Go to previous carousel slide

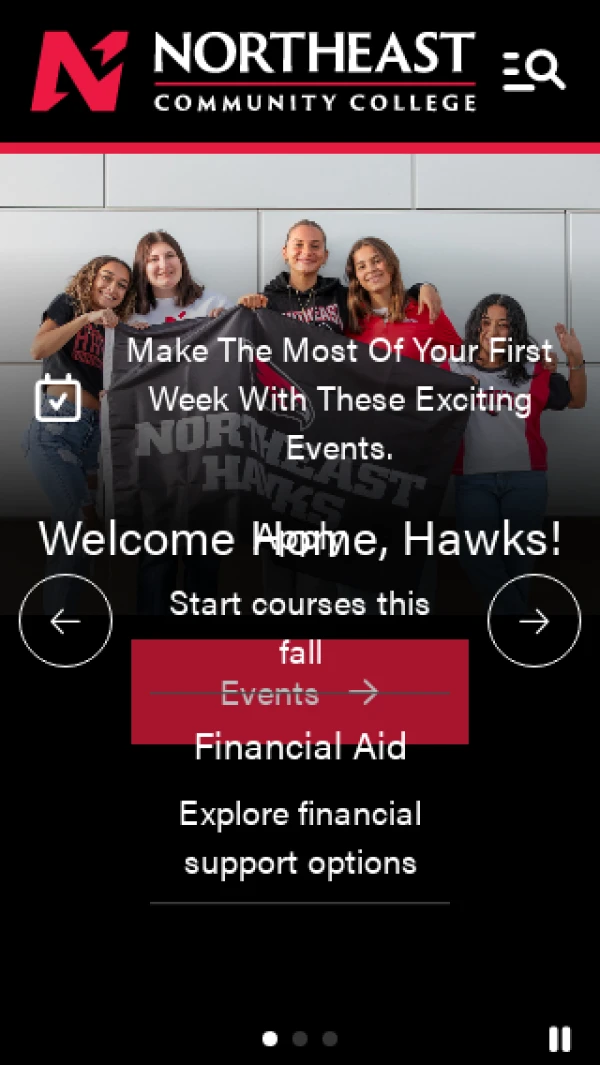(66, 621)
